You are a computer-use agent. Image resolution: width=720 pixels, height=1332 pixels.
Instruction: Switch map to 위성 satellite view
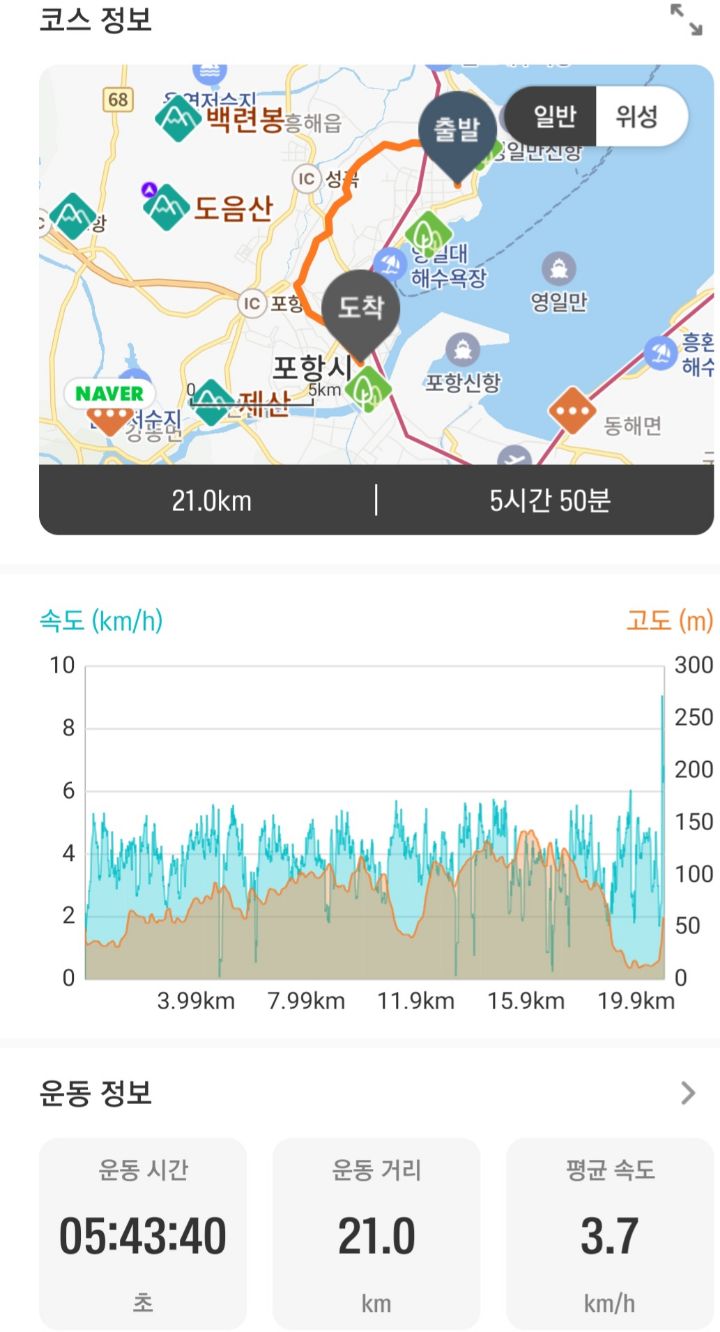[x=637, y=117]
